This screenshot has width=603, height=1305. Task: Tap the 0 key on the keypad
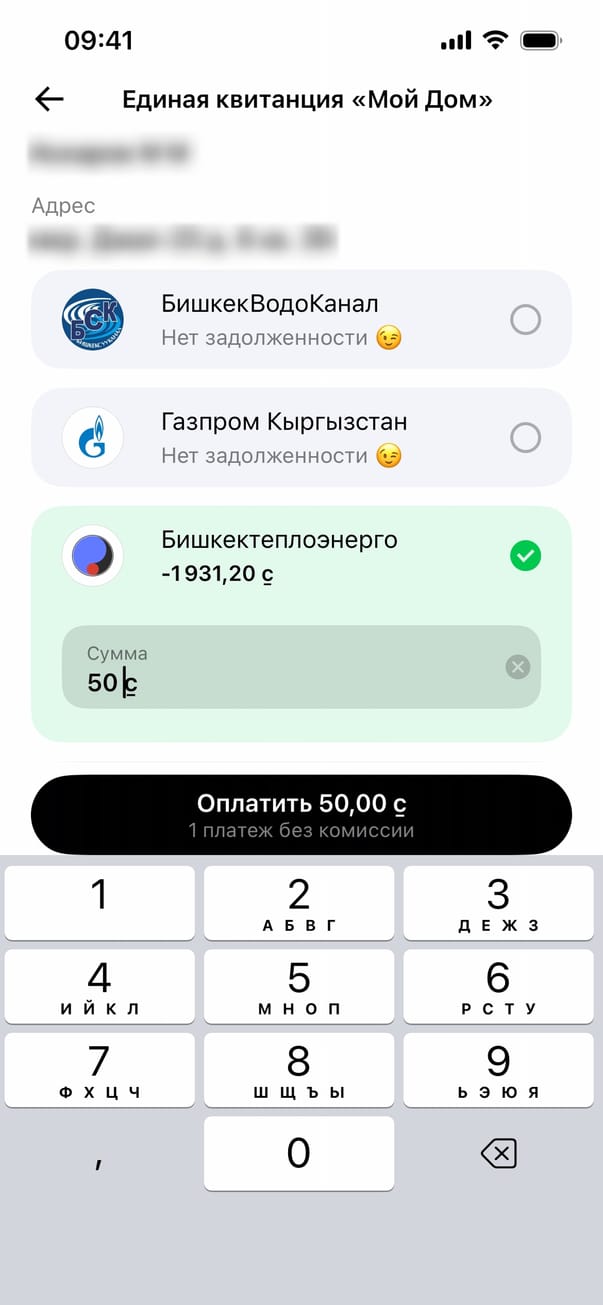299,1154
